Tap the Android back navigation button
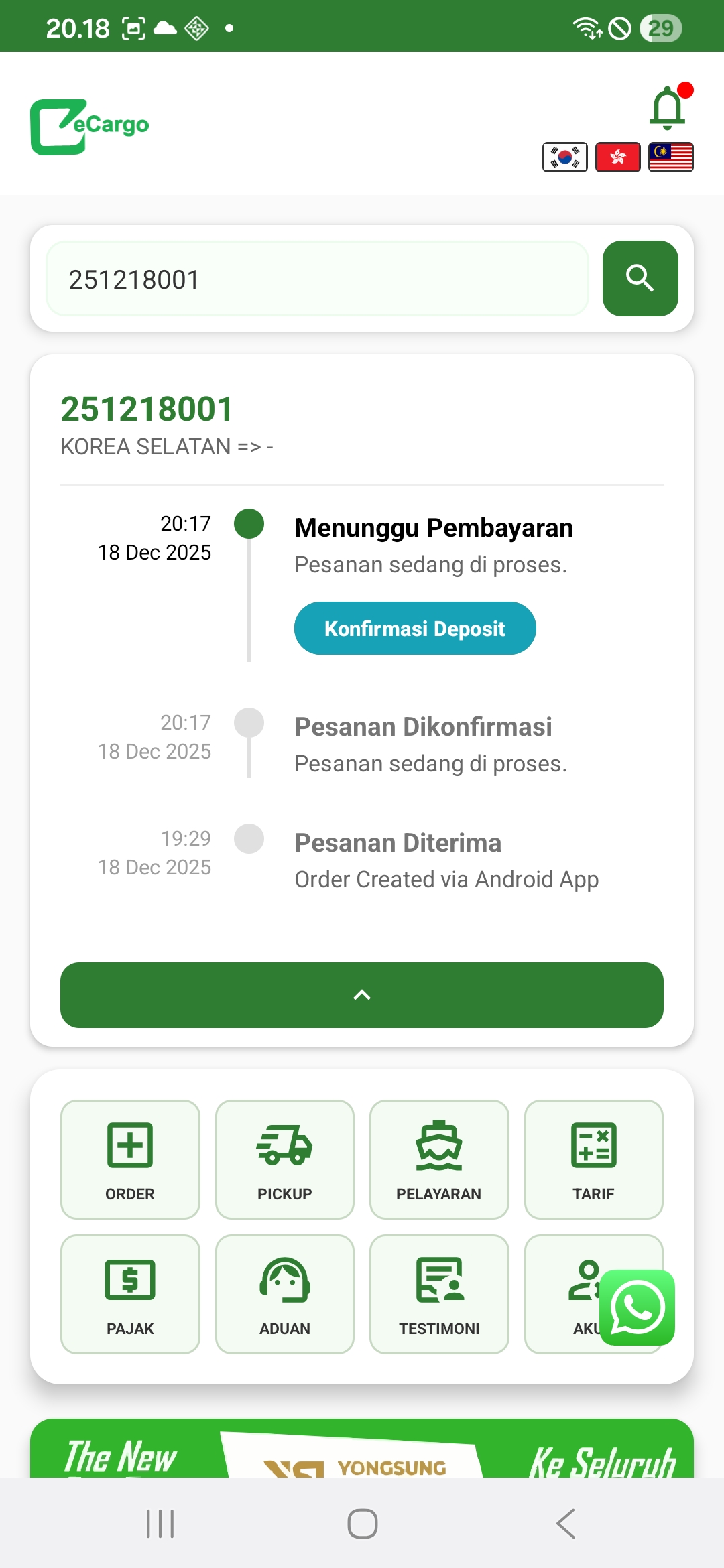The width and height of the screenshot is (724, 1568). (x=564, y=1524)
